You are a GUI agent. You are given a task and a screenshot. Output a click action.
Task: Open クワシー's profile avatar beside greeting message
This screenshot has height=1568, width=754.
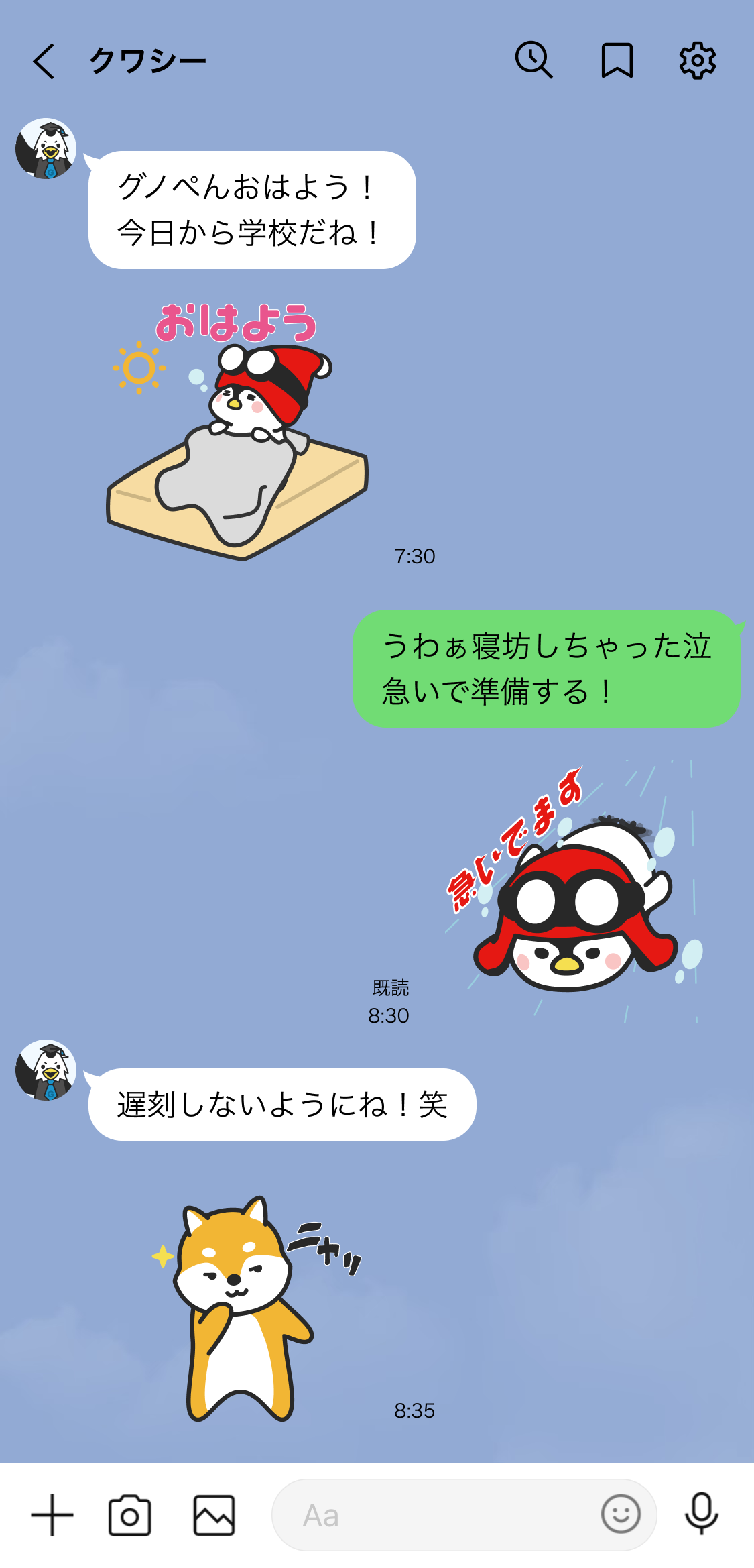(46, 149)
